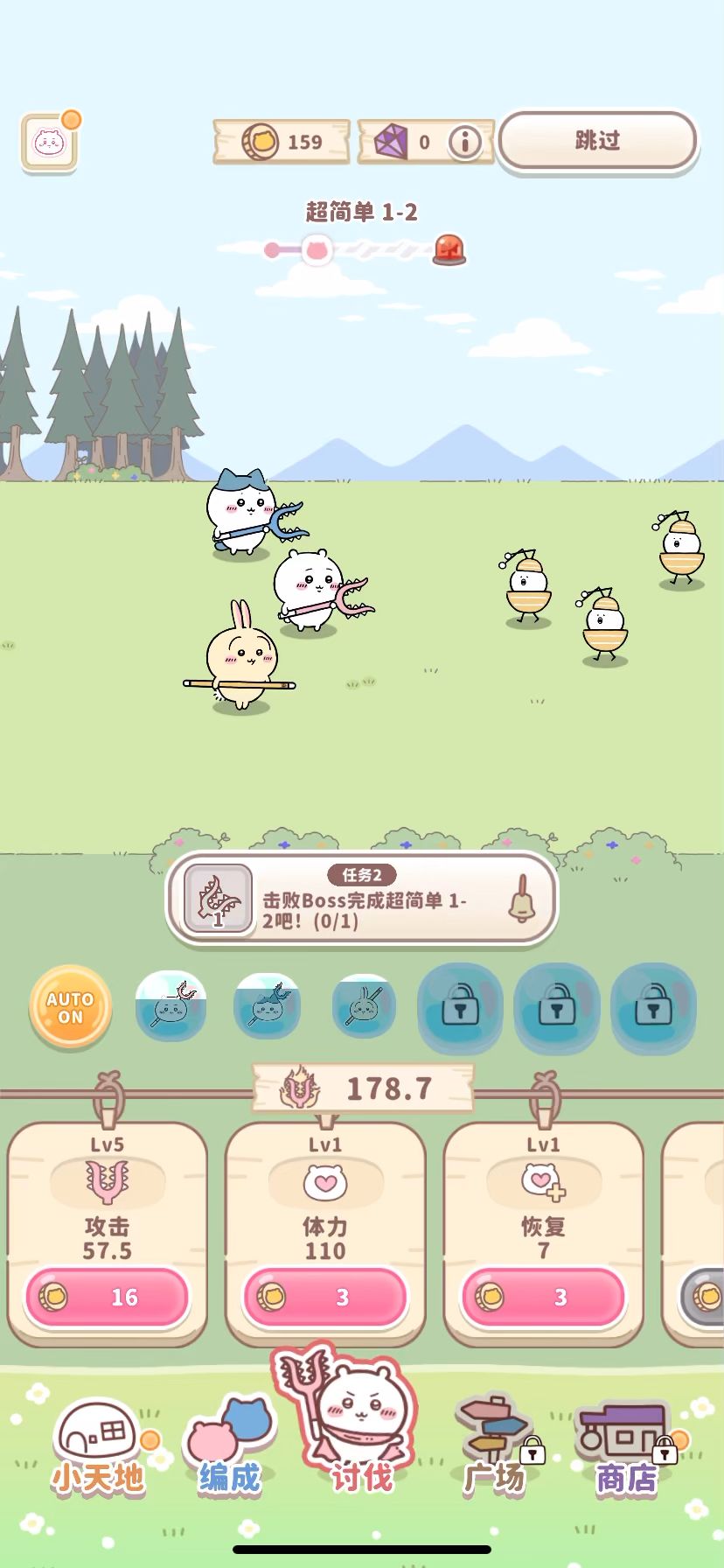This screenshot has height=1568, width=724.
Task: Activate the staff skill bubble
Action: (x=364, y=1006)
